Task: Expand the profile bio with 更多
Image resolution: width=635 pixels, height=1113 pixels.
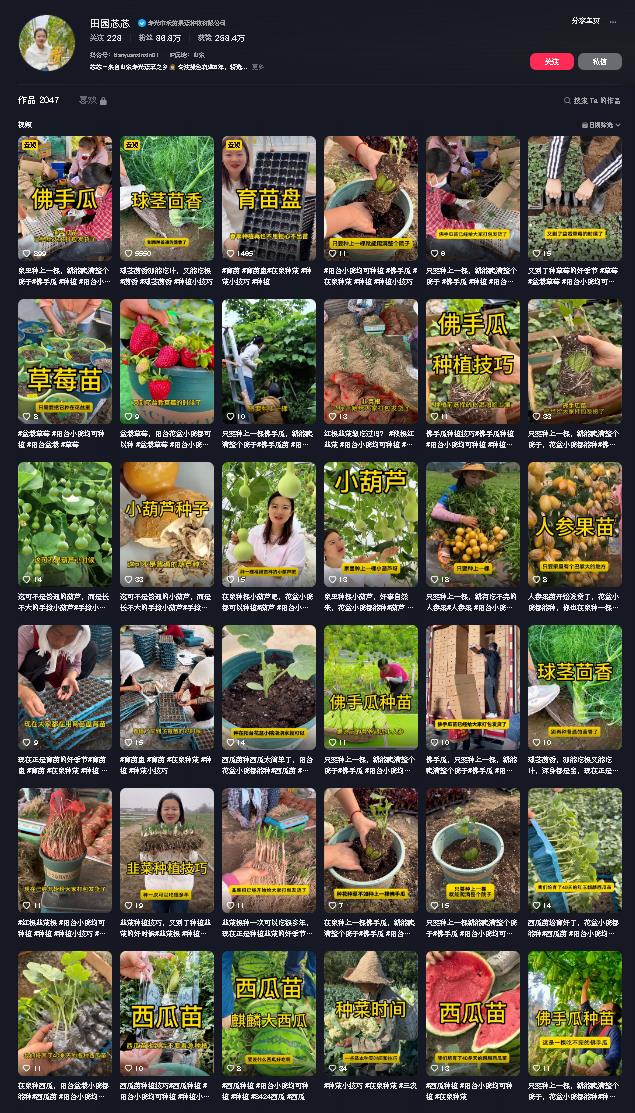Action: (258, 67)
